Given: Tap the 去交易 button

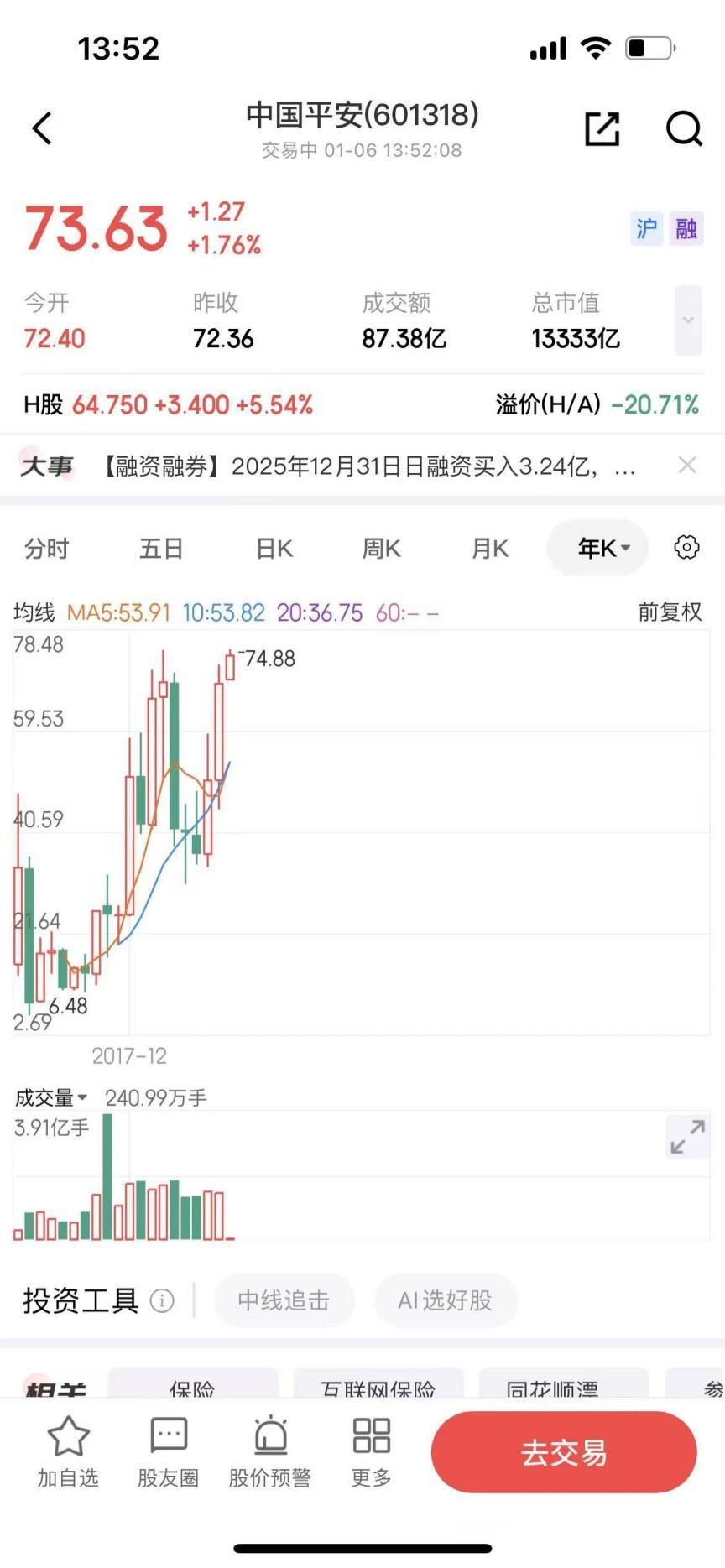Looking at the screenshot, I should 564,1452.
